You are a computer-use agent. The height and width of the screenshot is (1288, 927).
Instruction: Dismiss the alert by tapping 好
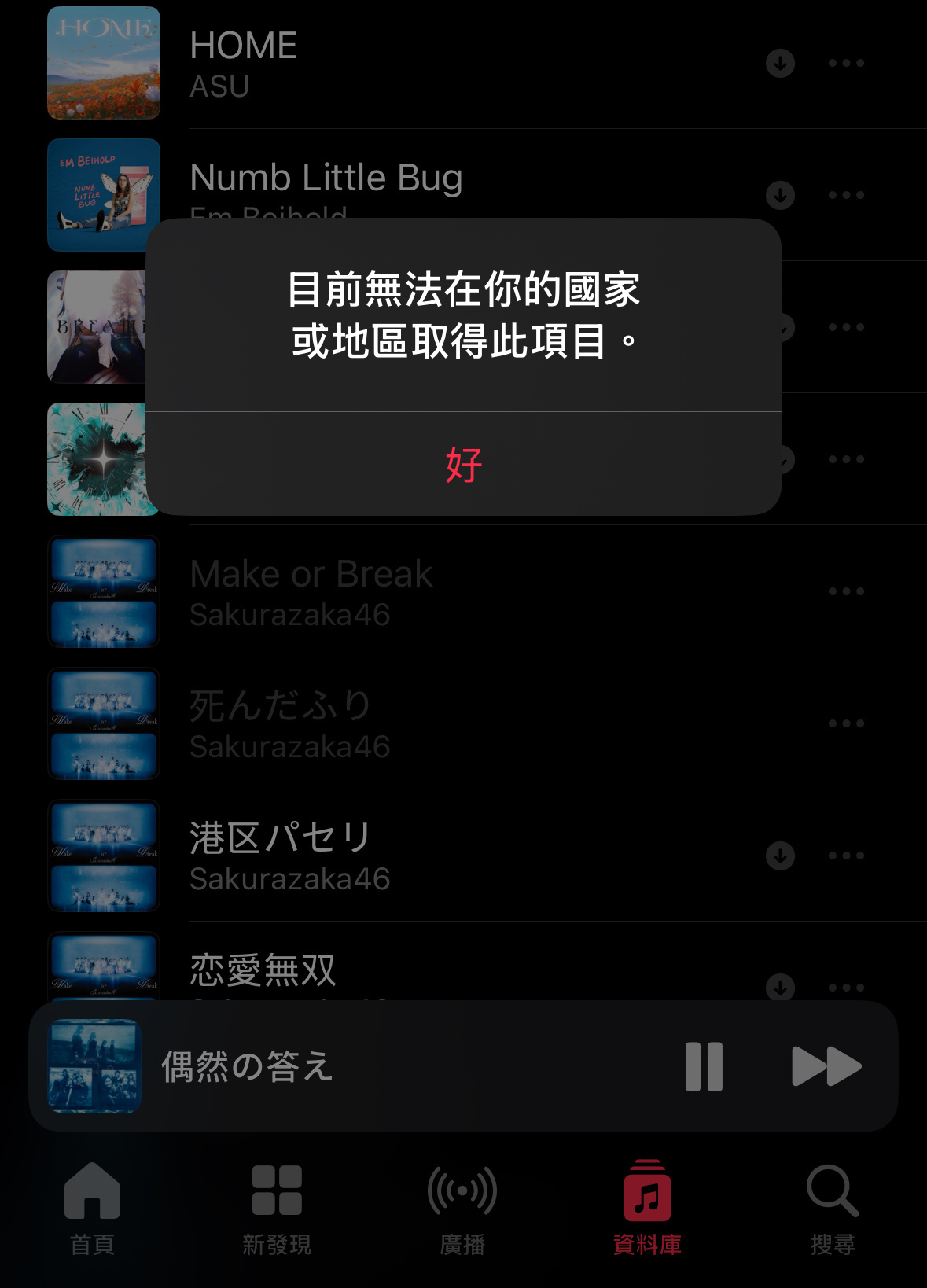pyautogui.click(x=464, y=464)
